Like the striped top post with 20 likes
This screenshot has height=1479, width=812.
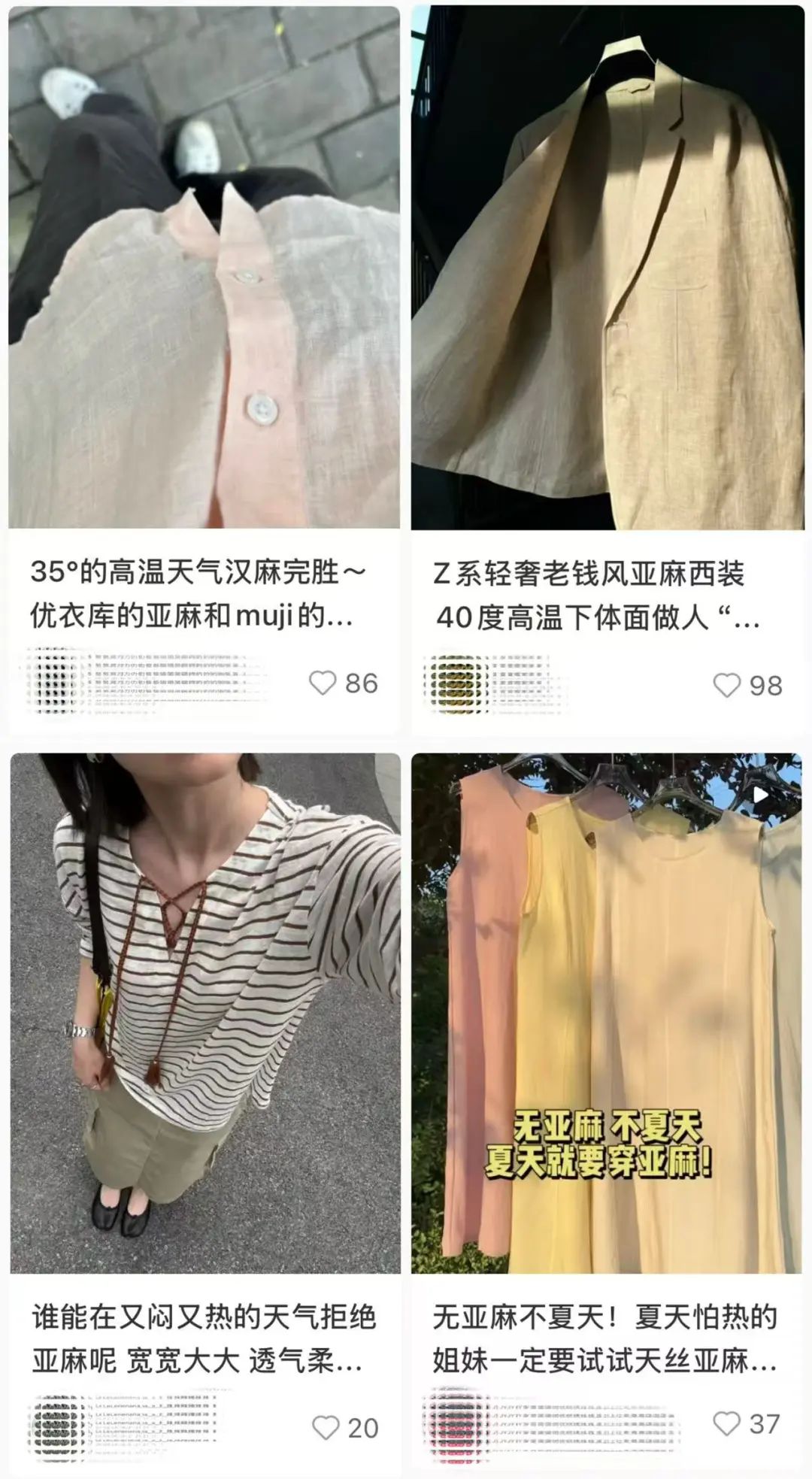pyautogui.click(x=326, y=1427)
